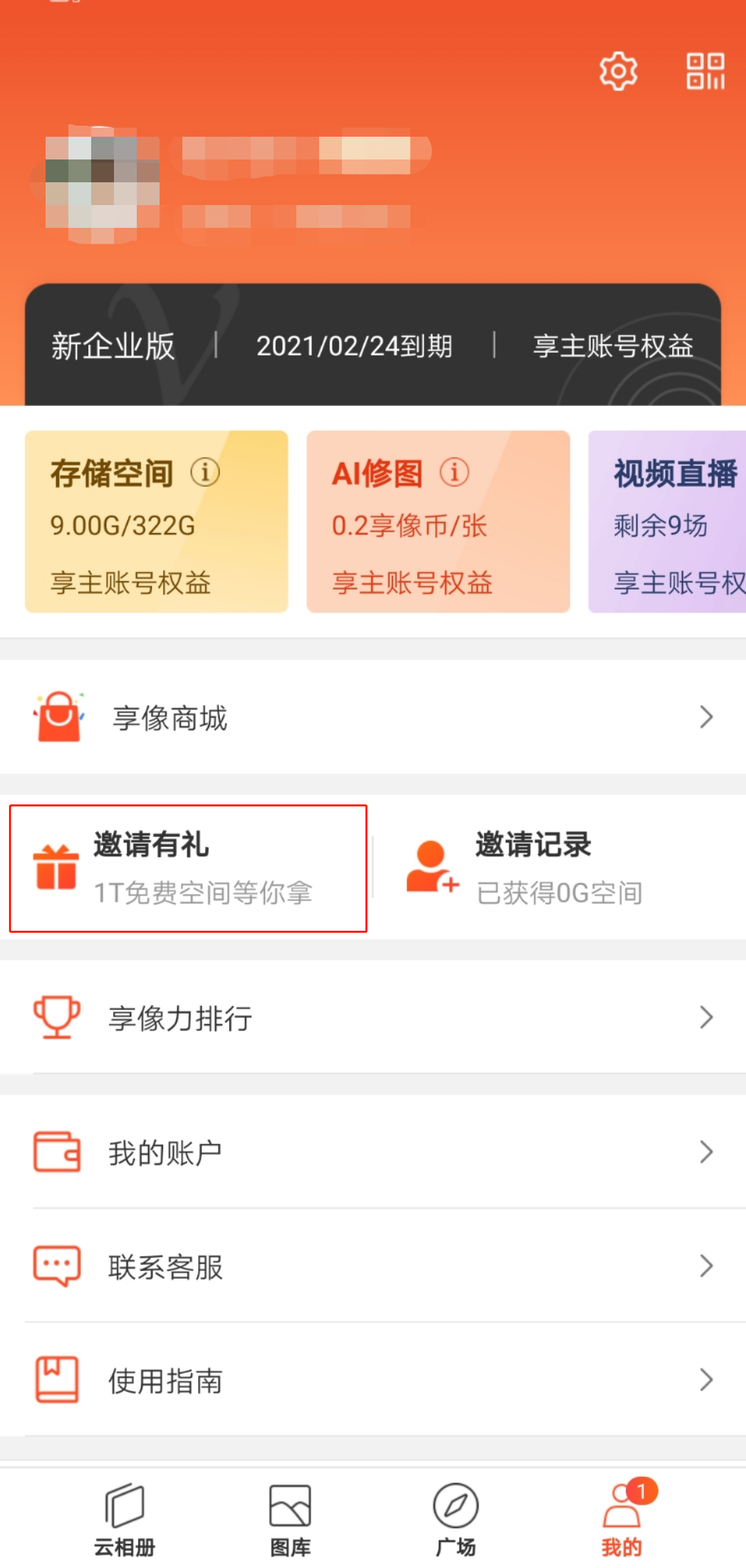The width and height of the screenshot is (746, 1568).
Task: Contact support via 联系客服
Action: [x=373, y=1266]
